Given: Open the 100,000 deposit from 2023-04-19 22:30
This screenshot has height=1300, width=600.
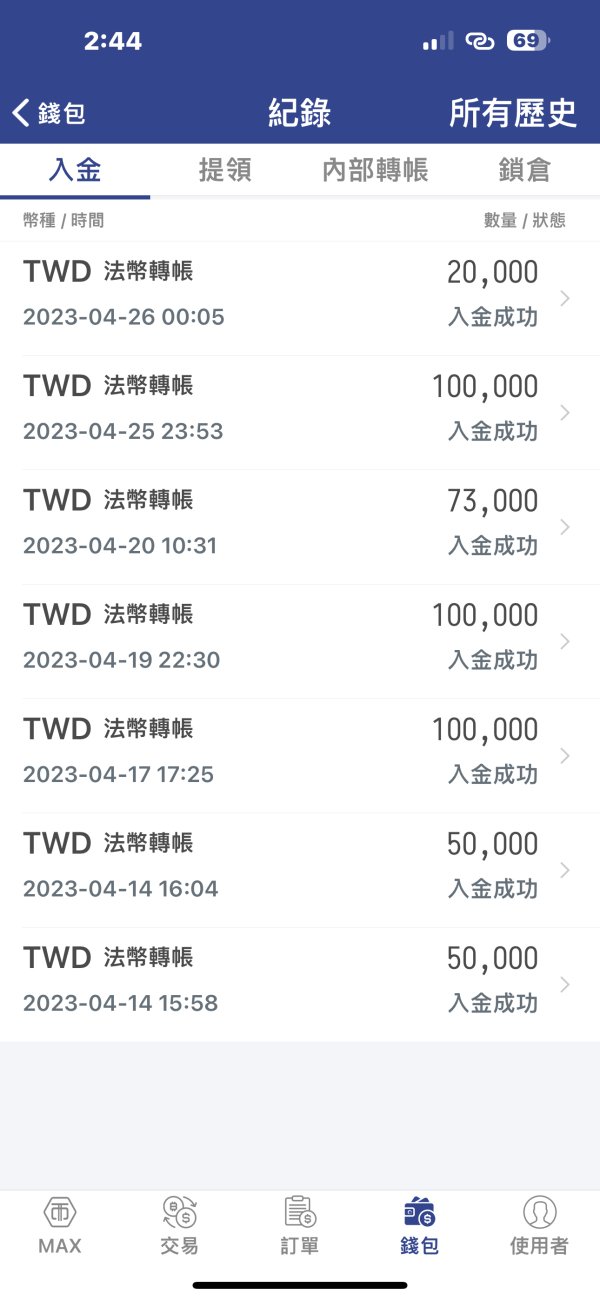Looking at the screenshot, I should (300, 641).
